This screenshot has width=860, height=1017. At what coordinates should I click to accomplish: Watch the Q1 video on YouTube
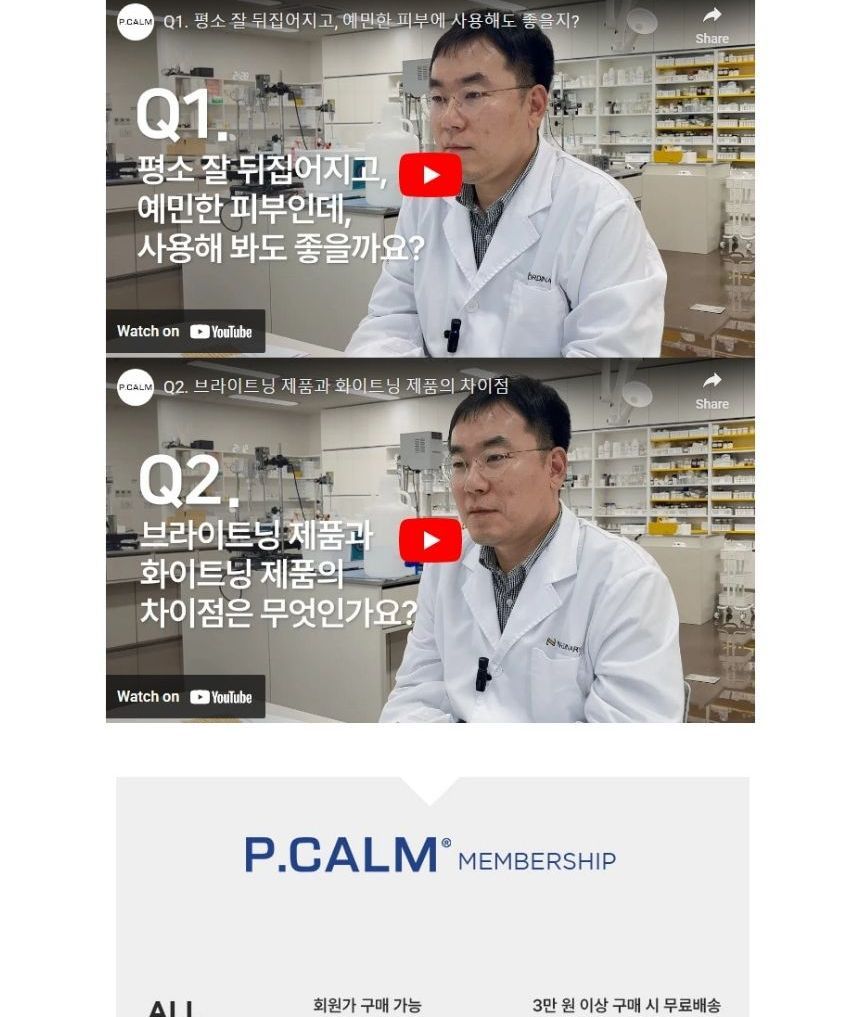[185, 331]
